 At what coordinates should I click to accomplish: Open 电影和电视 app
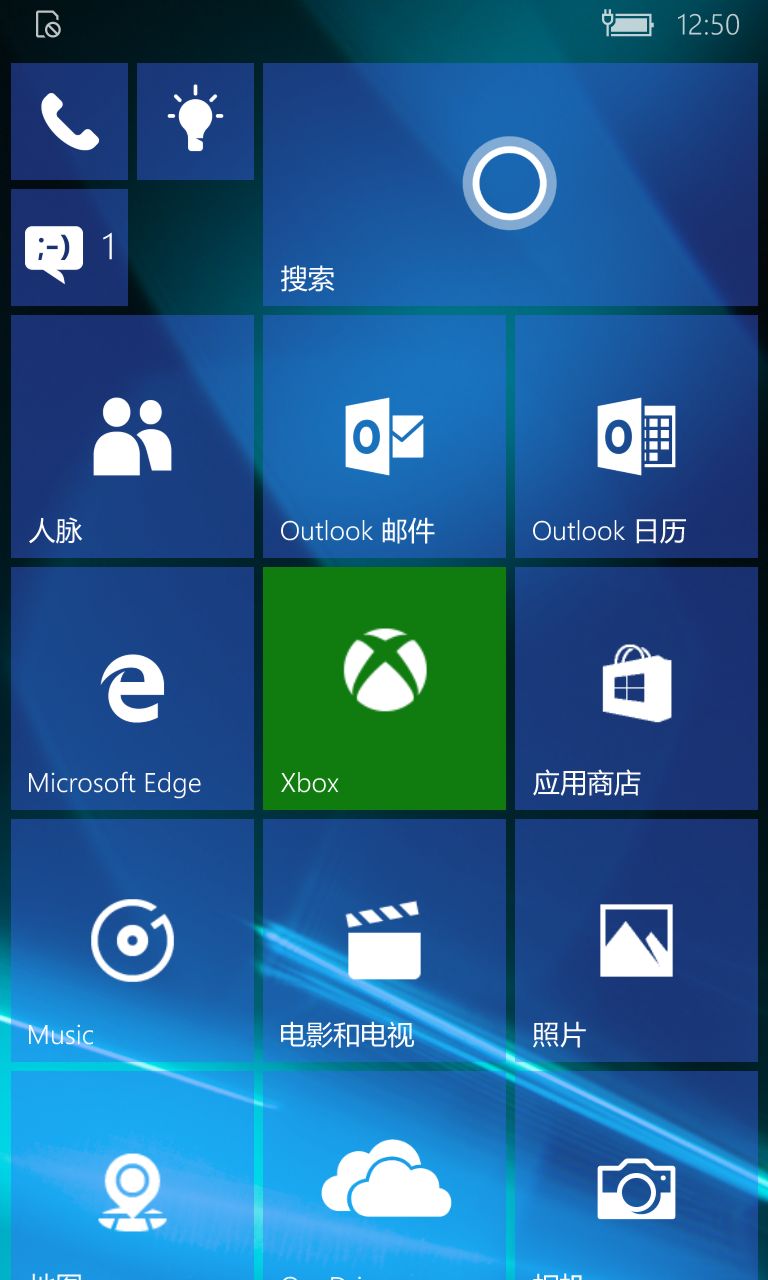[x=384, y=940]
